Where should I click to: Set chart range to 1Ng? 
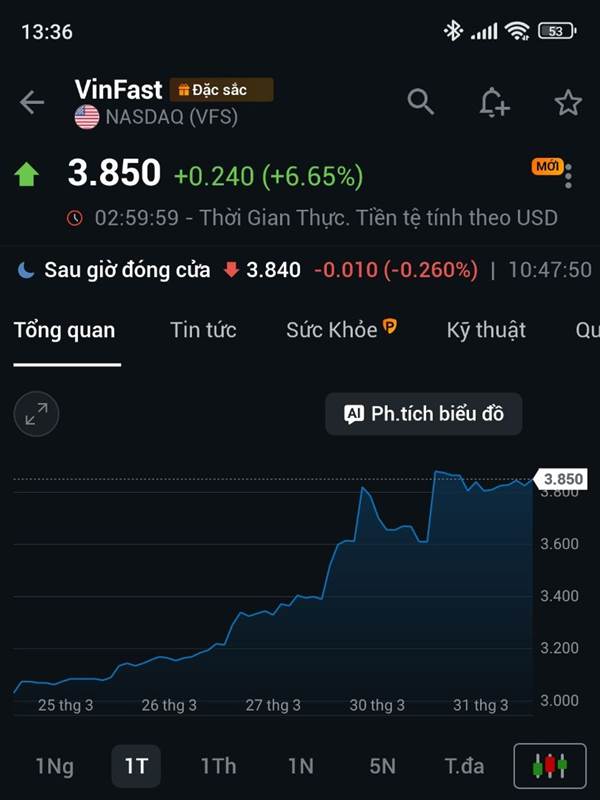tap(54, 766)
